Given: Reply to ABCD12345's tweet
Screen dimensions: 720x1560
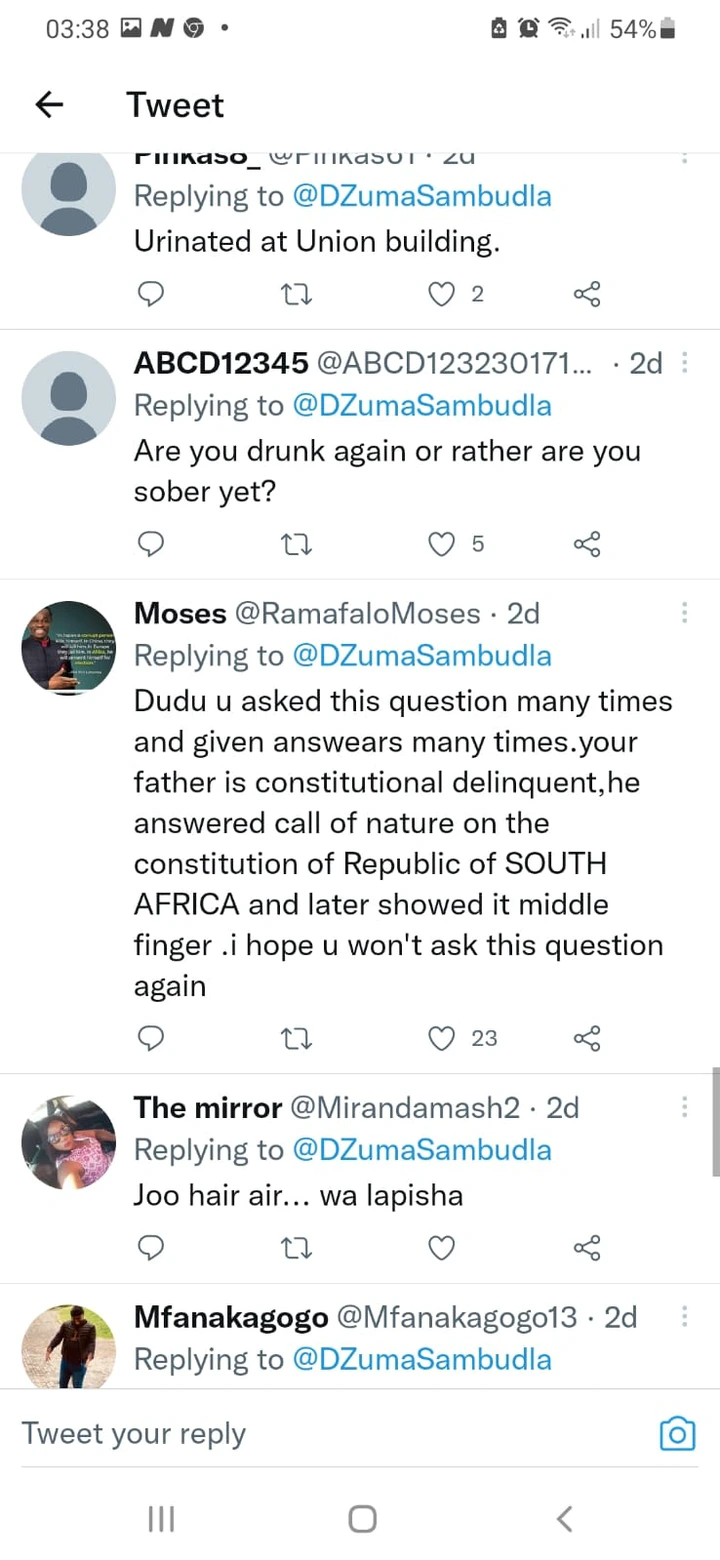Looking at the screenshot, I should 150,544.
